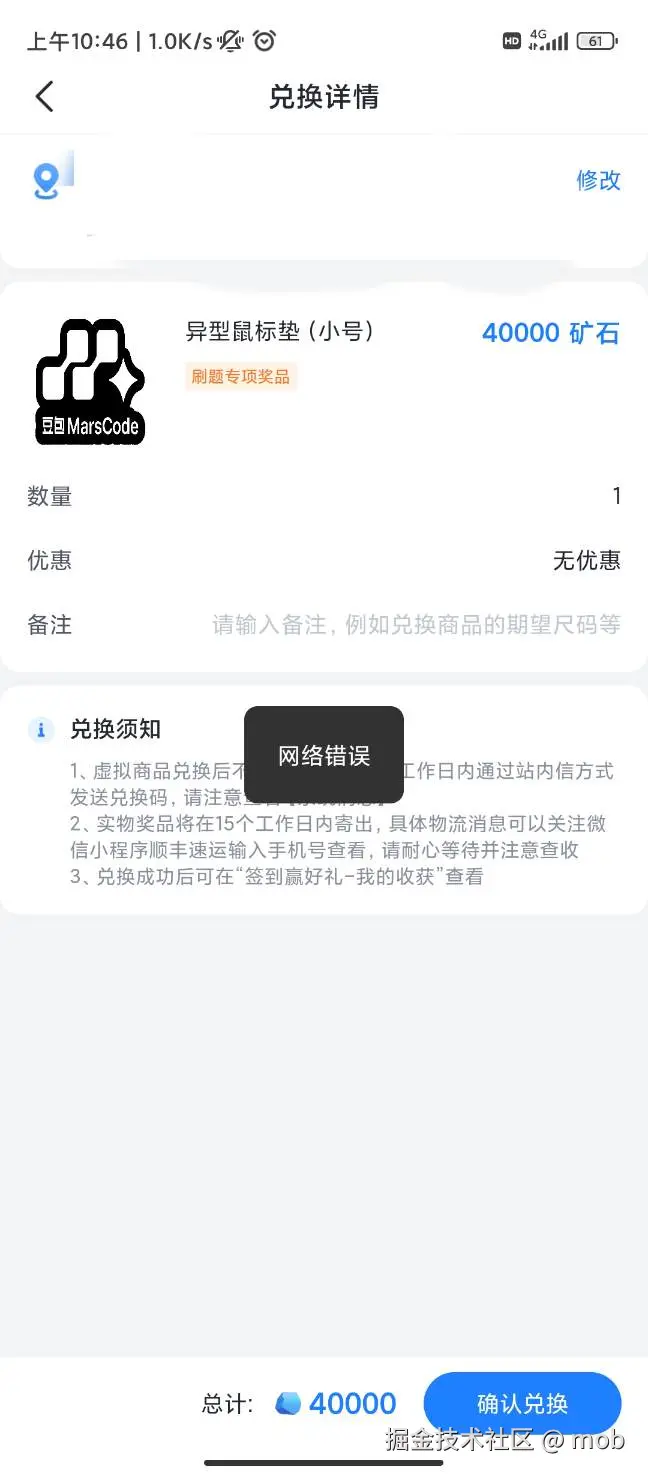Tap 修改 to edit the delivery address
The width and height of the screenshot is (648, 1476).
click(x=598, y=180)
